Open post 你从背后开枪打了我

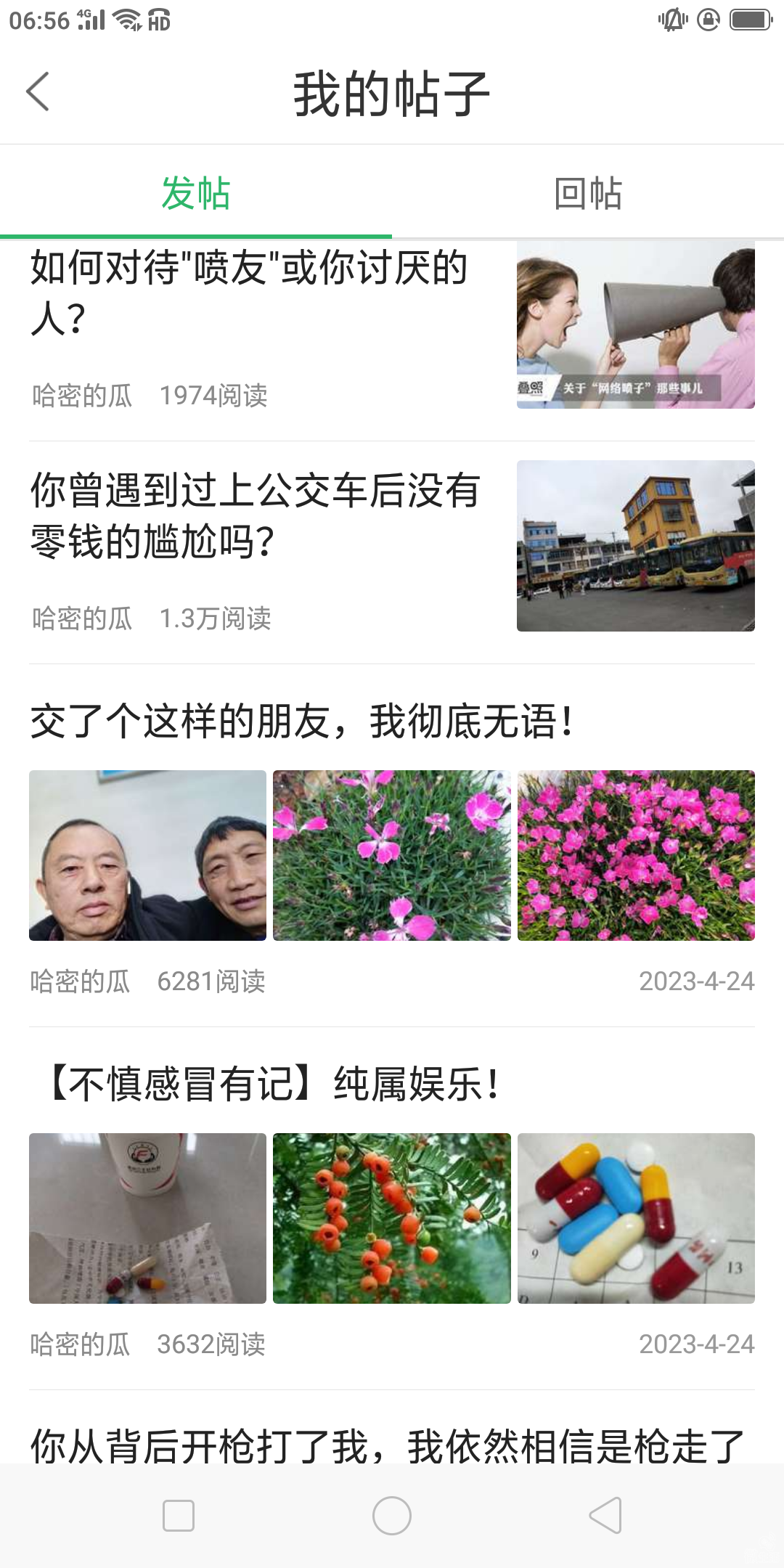[x=386, y=1445]
